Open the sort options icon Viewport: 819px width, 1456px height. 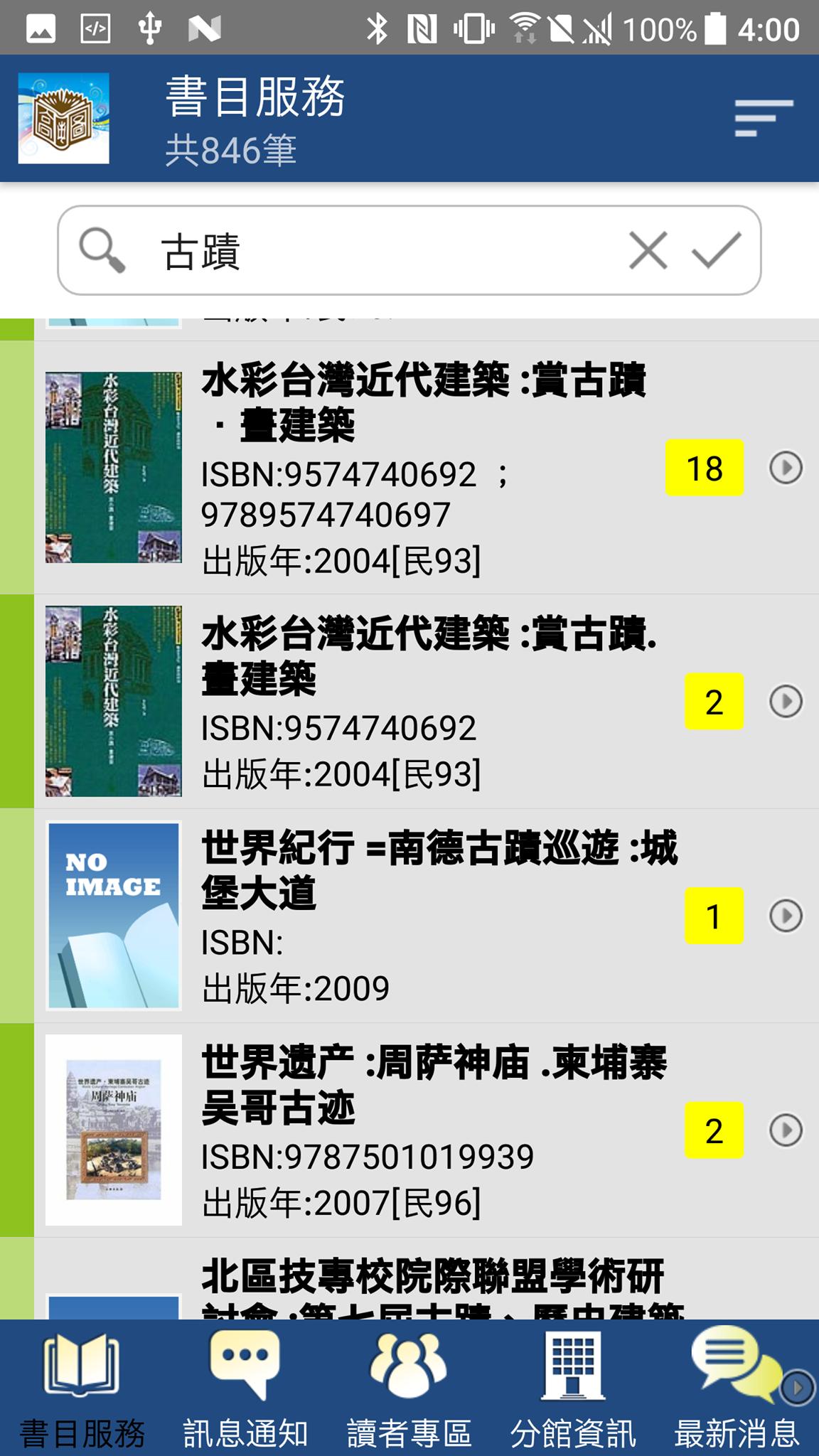(763, 118)
